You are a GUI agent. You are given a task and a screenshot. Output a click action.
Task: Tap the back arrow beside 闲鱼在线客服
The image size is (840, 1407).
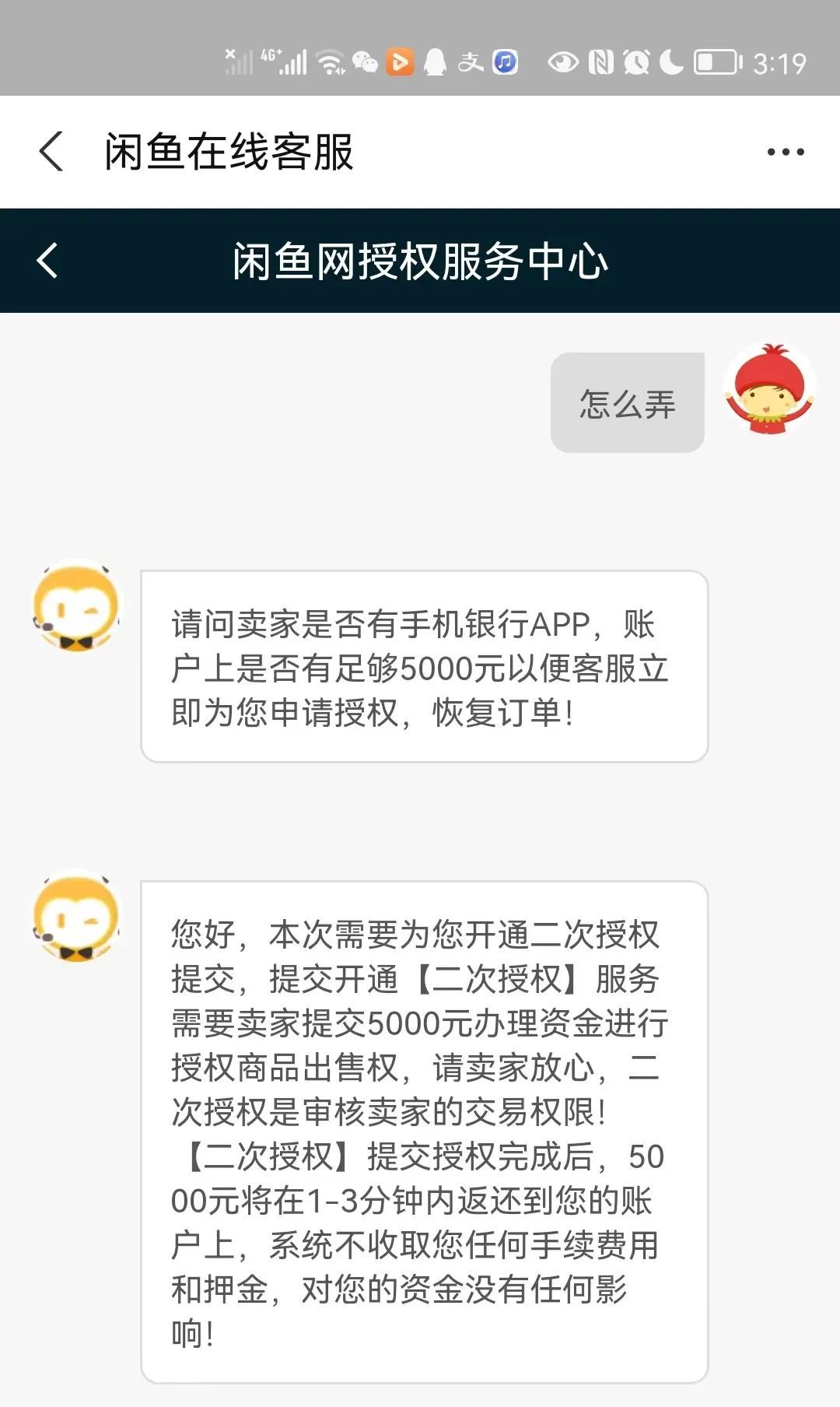[51, 153]
